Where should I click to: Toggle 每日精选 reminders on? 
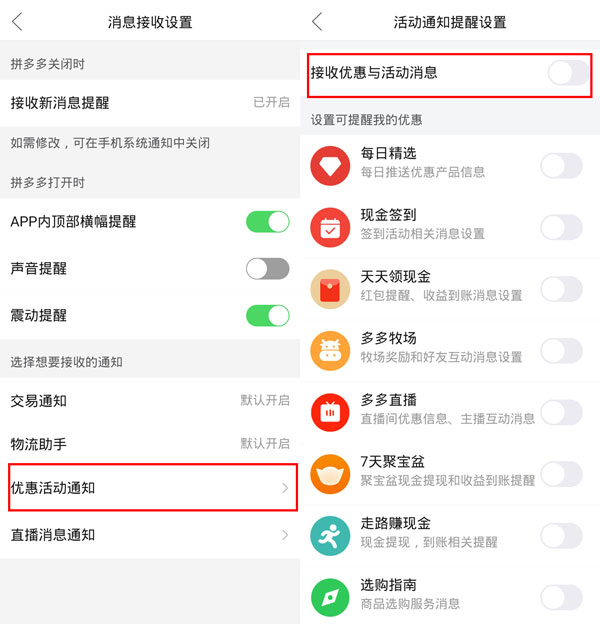tap(561, 165)
